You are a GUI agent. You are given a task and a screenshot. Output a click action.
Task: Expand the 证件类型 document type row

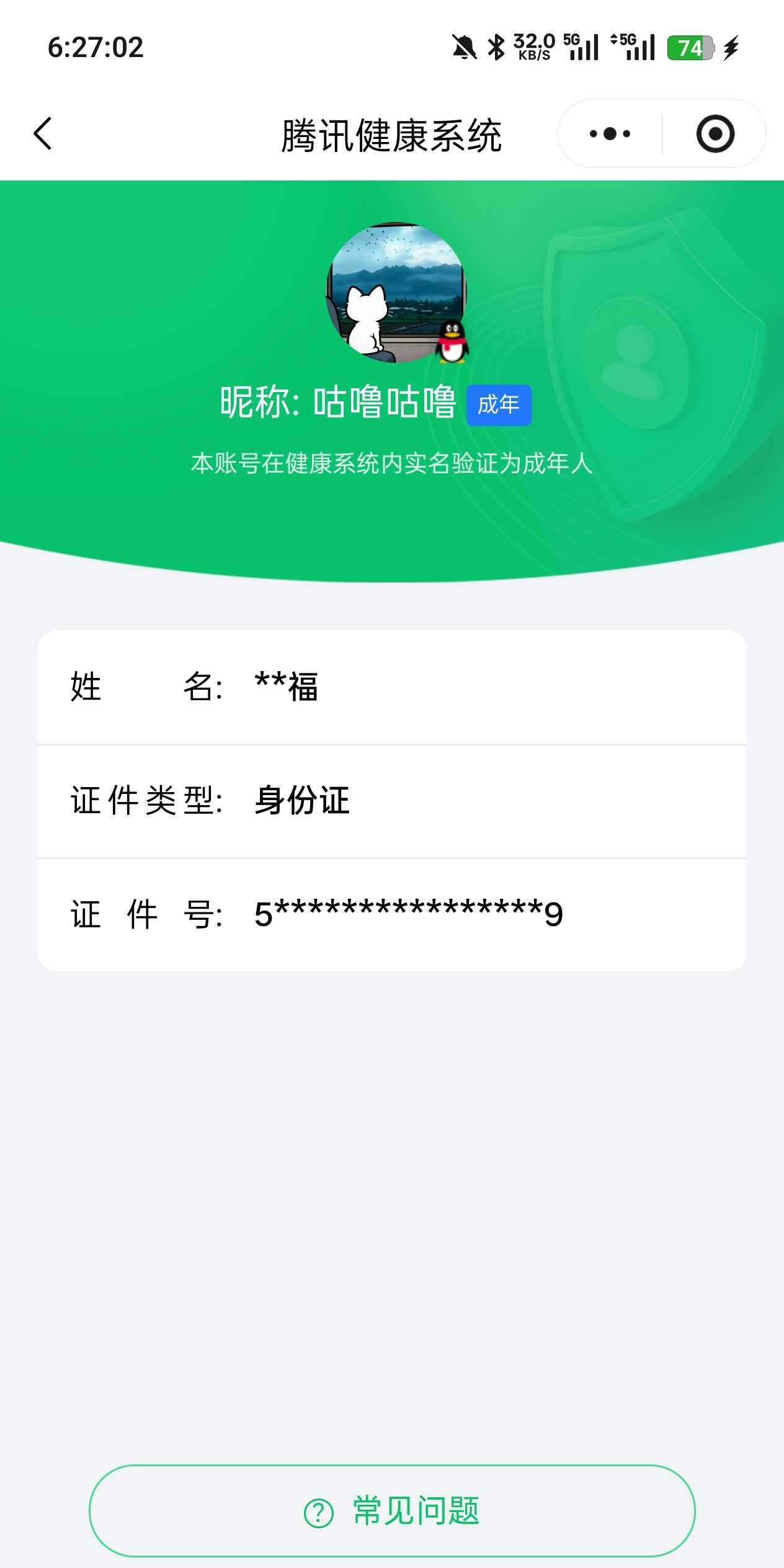[x=392, y=801]
